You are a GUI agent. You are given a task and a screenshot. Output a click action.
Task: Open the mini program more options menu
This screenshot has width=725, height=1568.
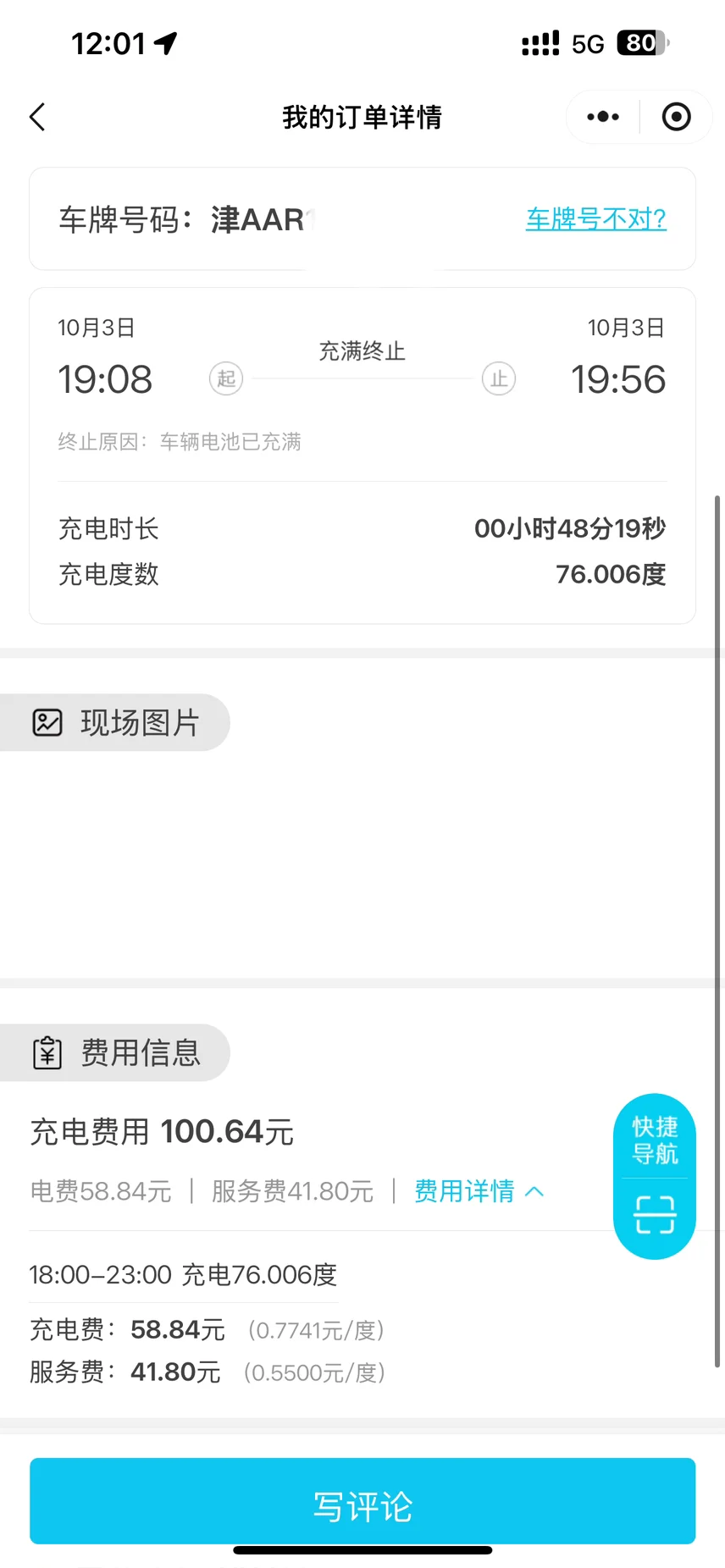point(603,117)
